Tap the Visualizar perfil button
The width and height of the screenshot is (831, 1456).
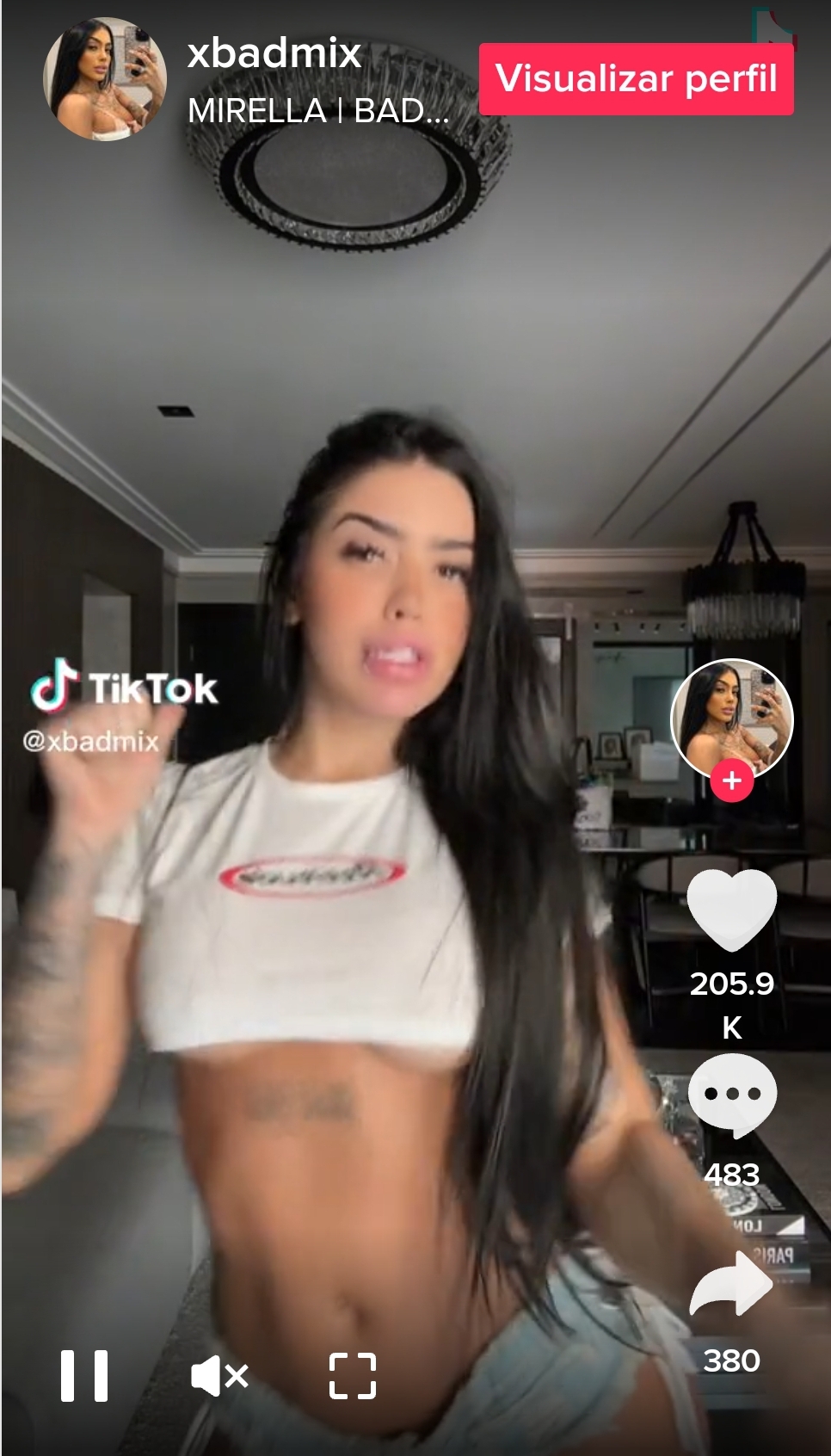[x=636, y=78]
